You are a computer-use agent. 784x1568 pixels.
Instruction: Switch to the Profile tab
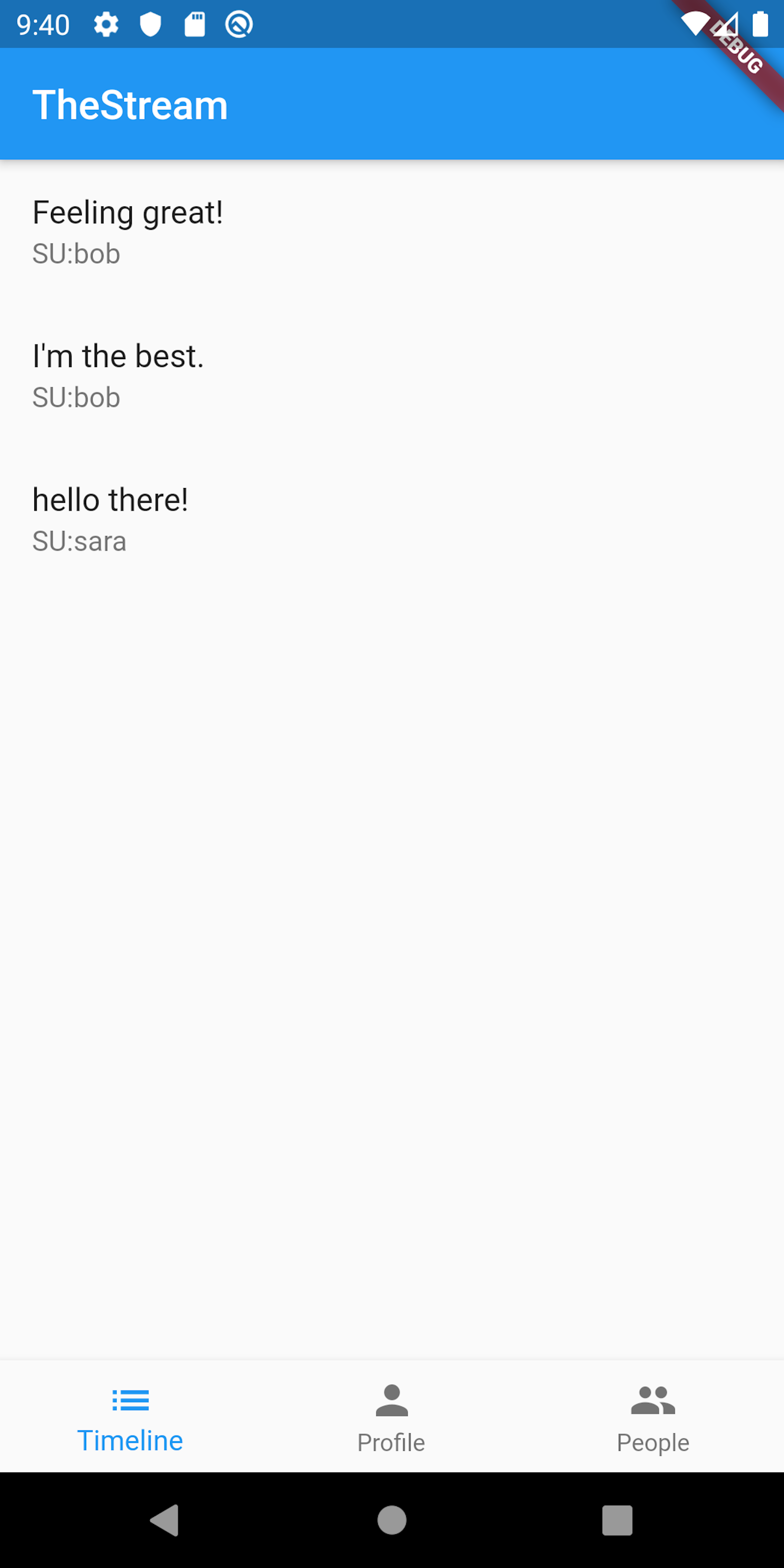pos(392,1418)
